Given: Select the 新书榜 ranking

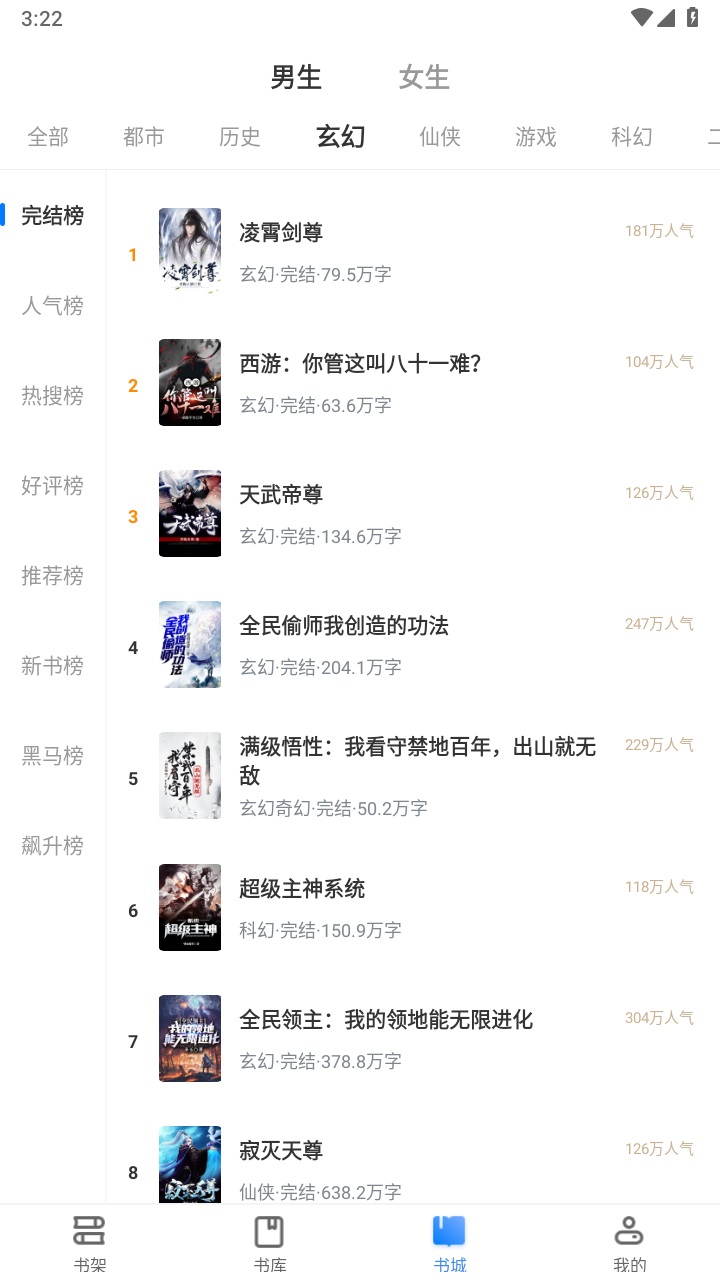Looking at the screenshot, I should pos(53,666).
